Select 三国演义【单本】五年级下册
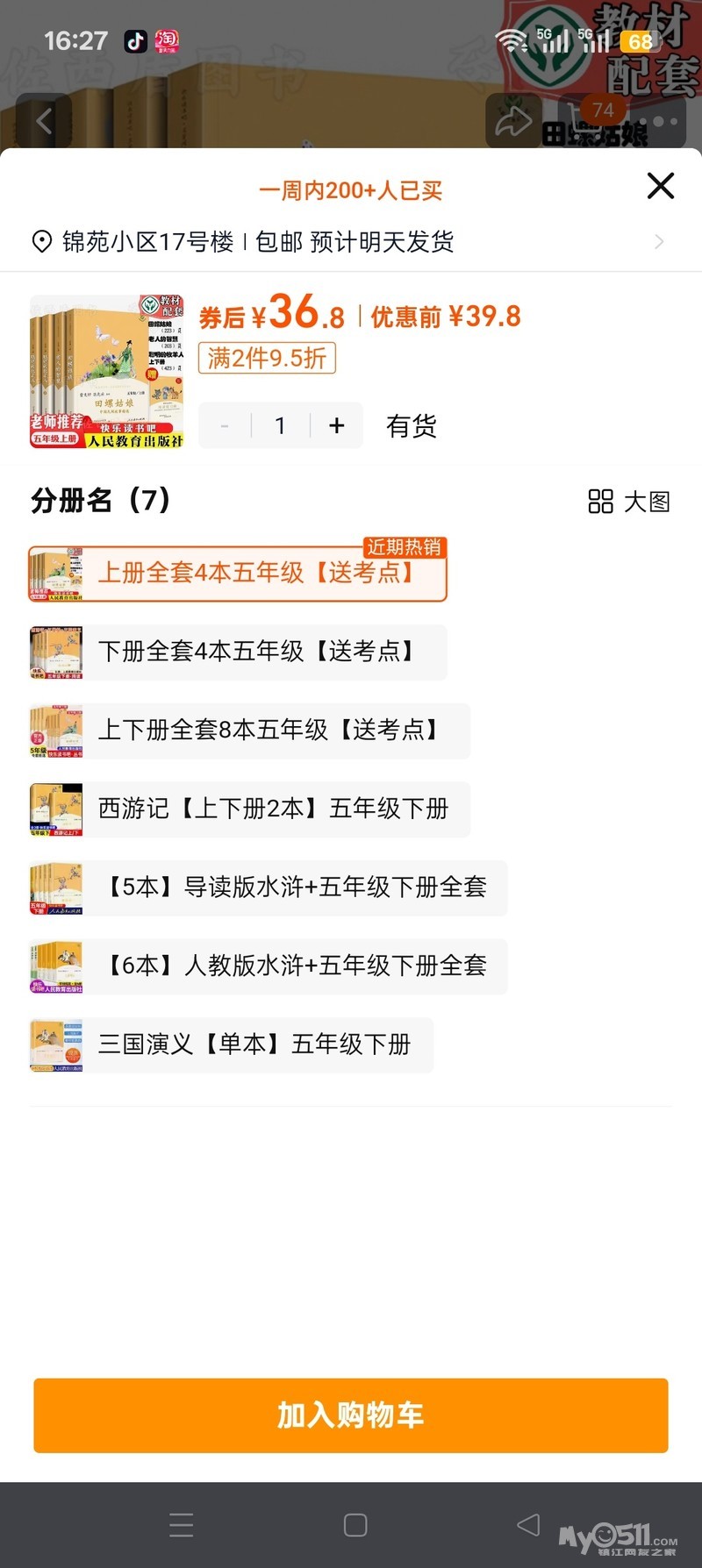This screenshot has height=1568, width=702. tap(231, 1044)
